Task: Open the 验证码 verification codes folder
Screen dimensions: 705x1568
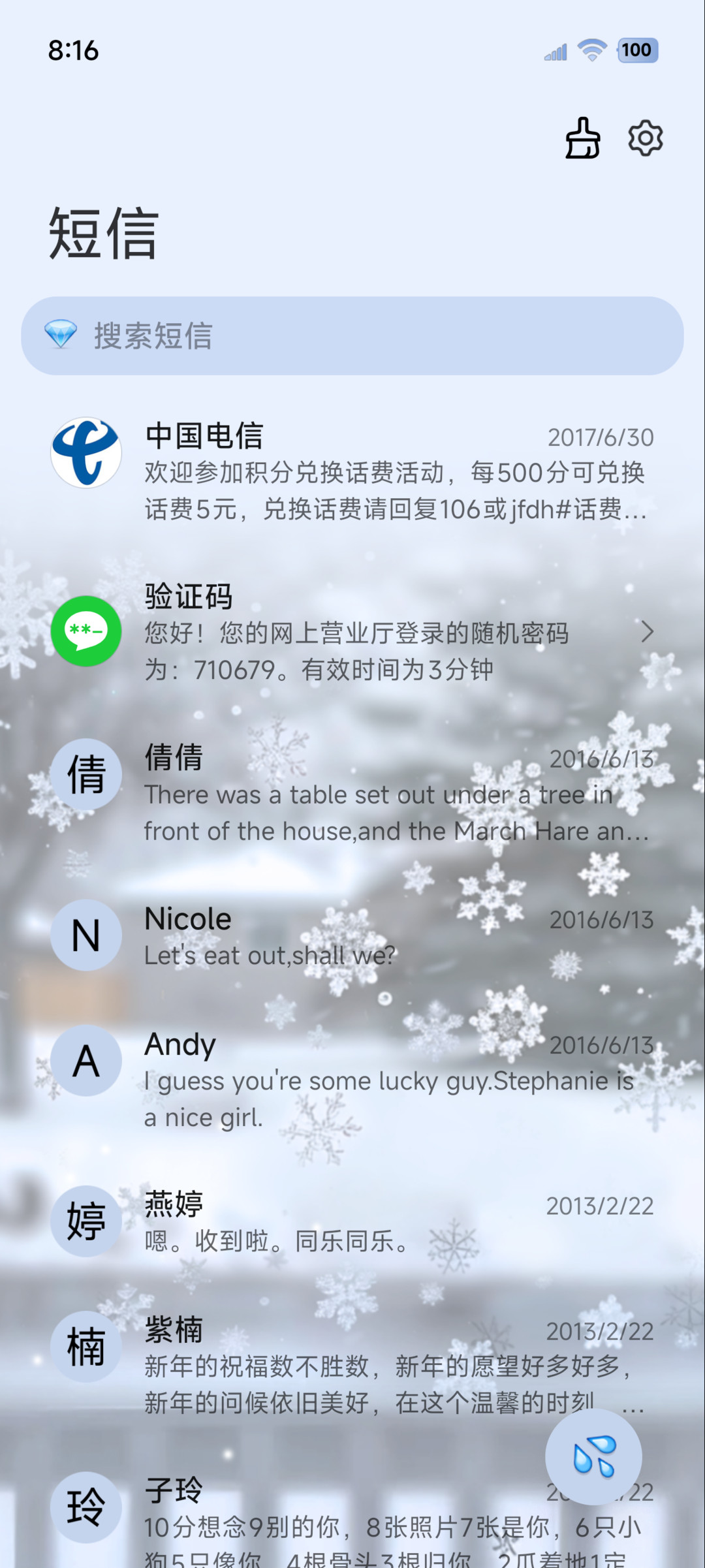Action: [352, 632]
